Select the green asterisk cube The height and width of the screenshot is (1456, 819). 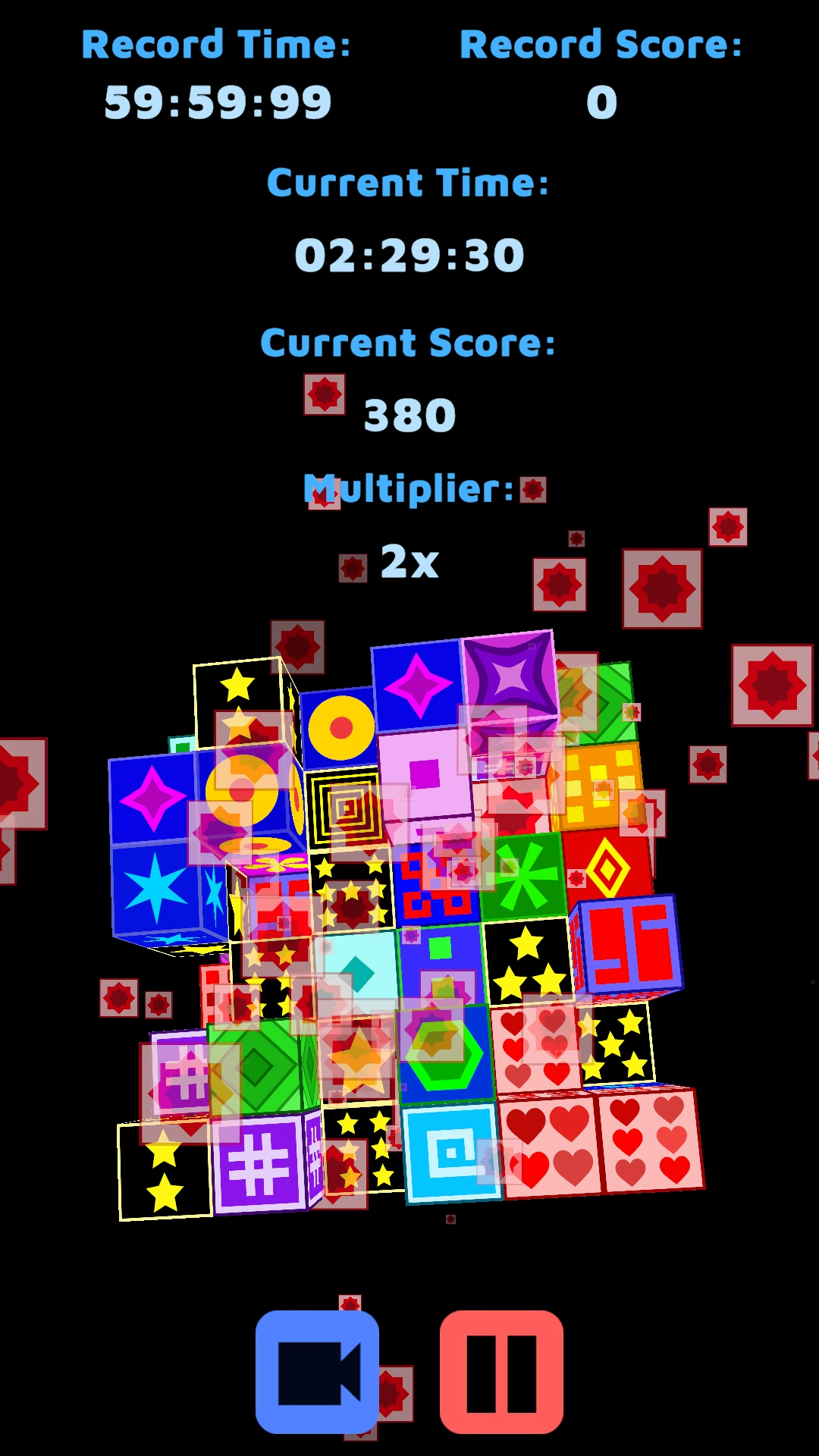click(x=525, y=877)
